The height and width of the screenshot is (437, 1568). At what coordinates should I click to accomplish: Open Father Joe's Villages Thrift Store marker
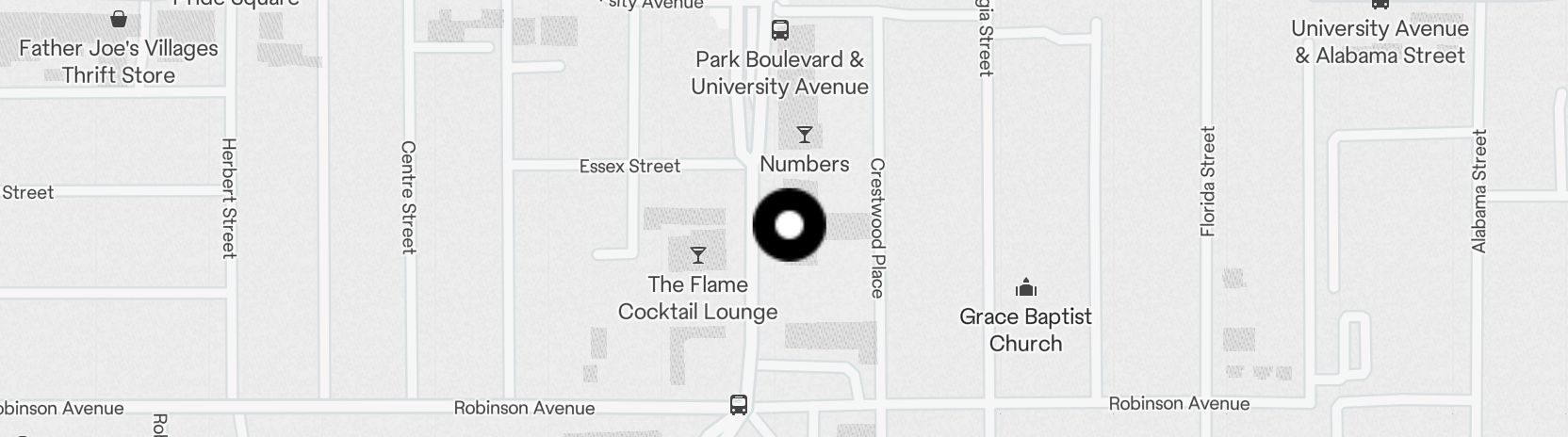(119, 19)
